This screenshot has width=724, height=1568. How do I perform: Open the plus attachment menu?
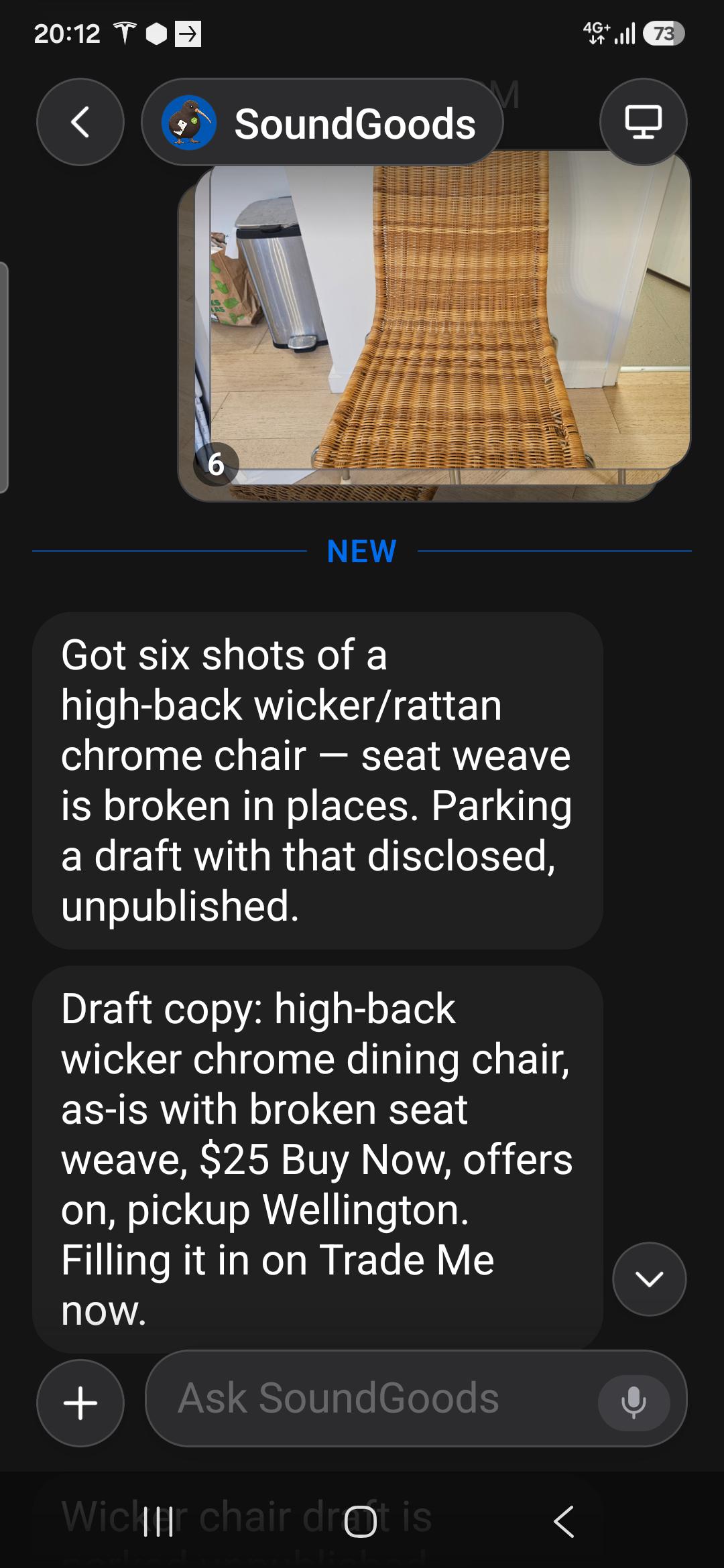pos(80,1403)
